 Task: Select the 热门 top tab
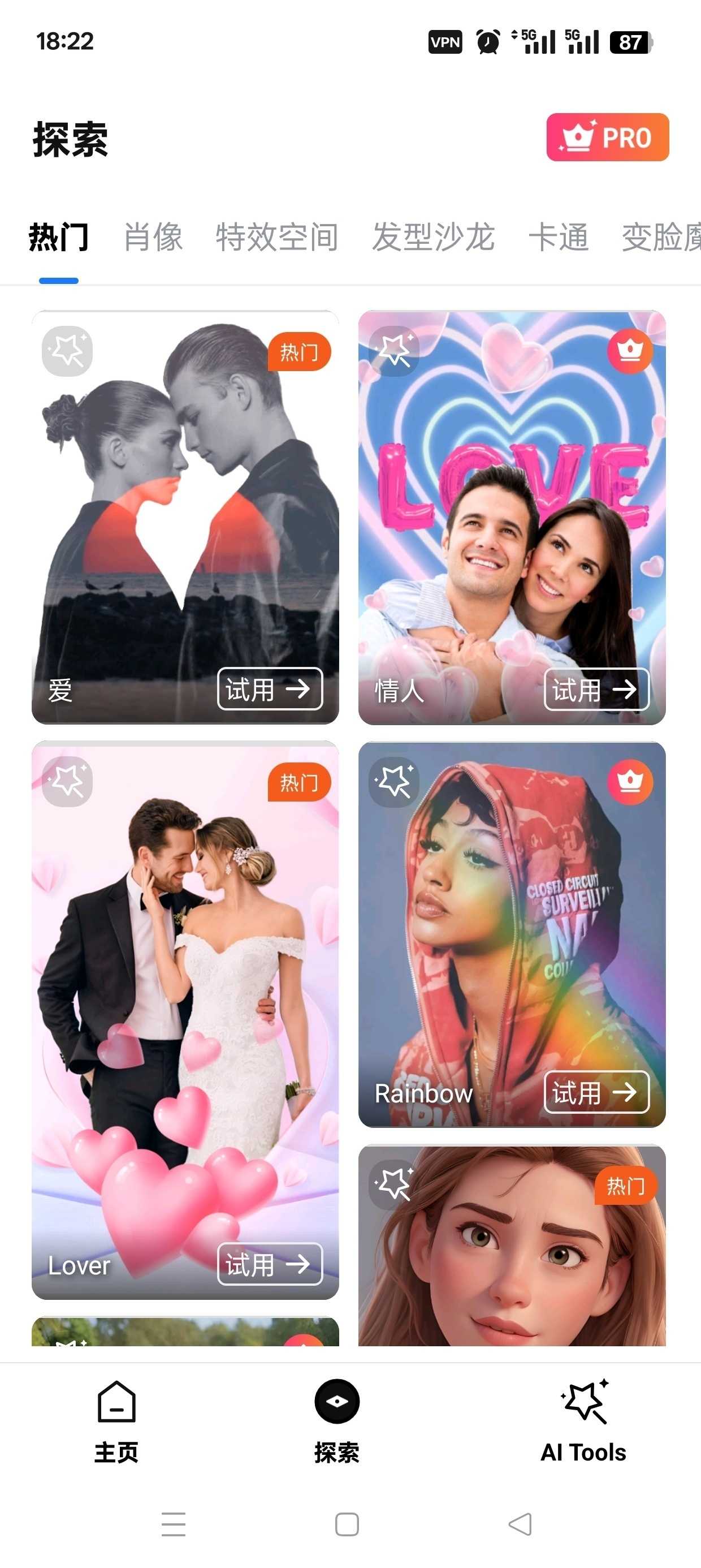click(58, 237)
